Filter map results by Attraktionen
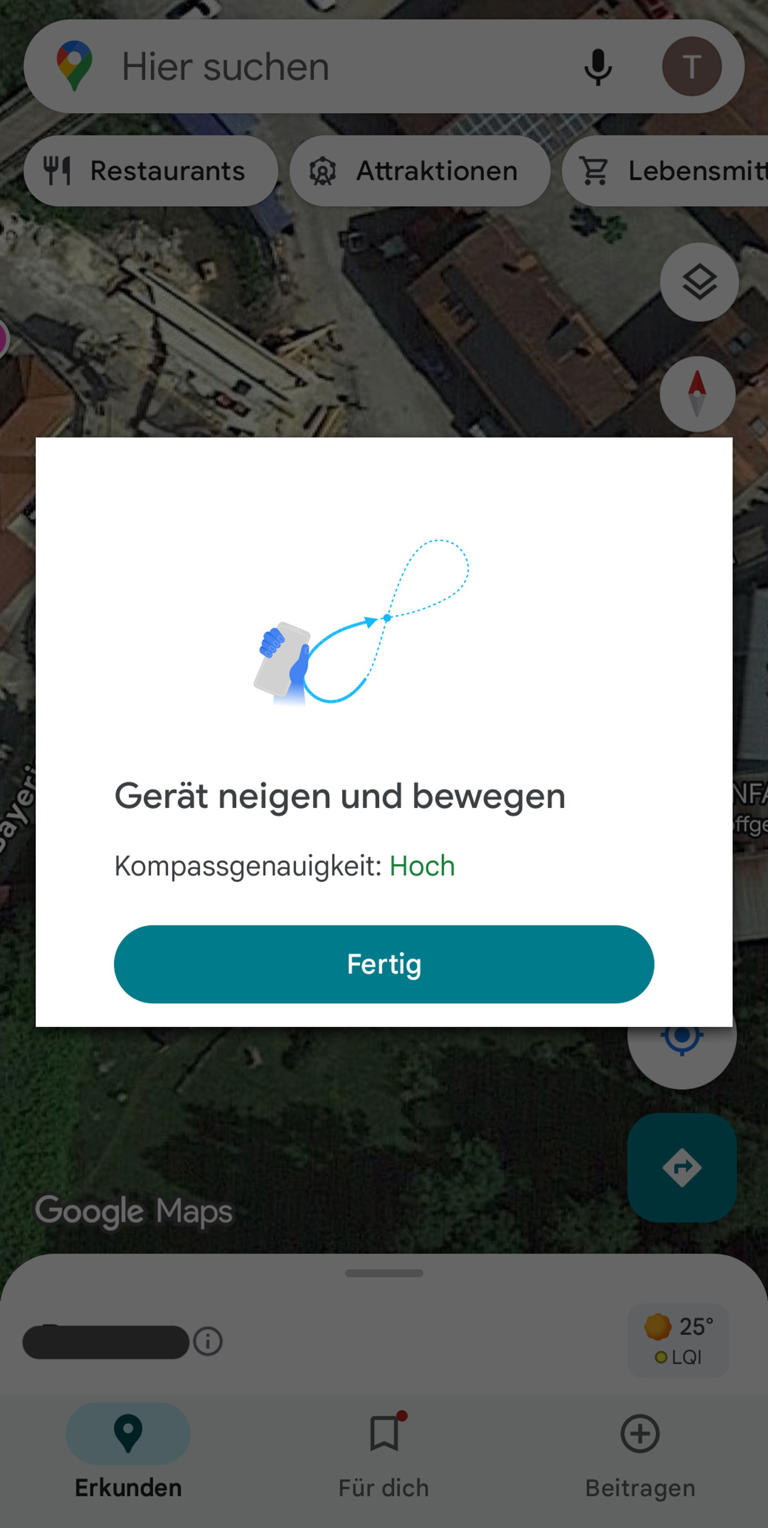Screen dimensions: 768x1528 tap(419, 171)
